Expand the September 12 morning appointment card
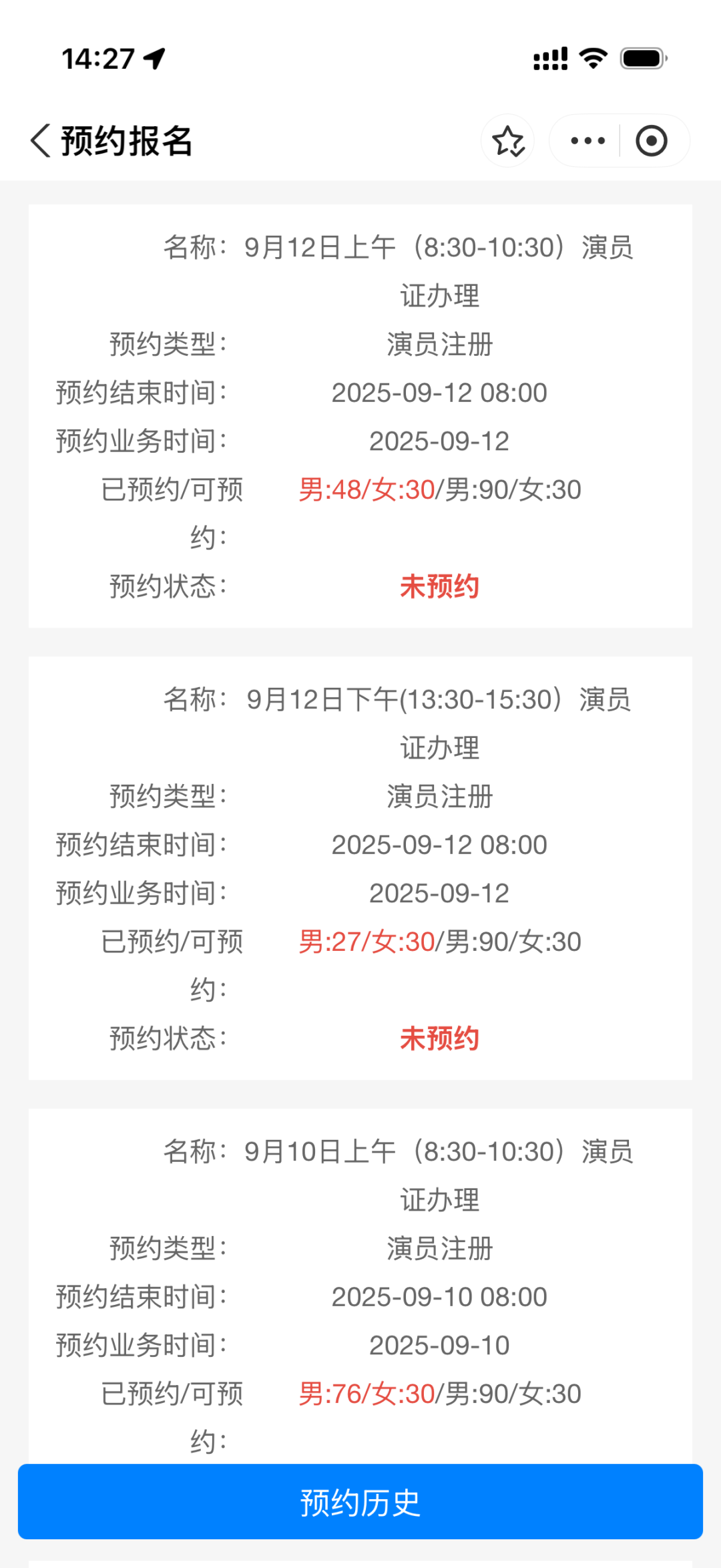The image size is (721, 1568). [x=360, y=414]
